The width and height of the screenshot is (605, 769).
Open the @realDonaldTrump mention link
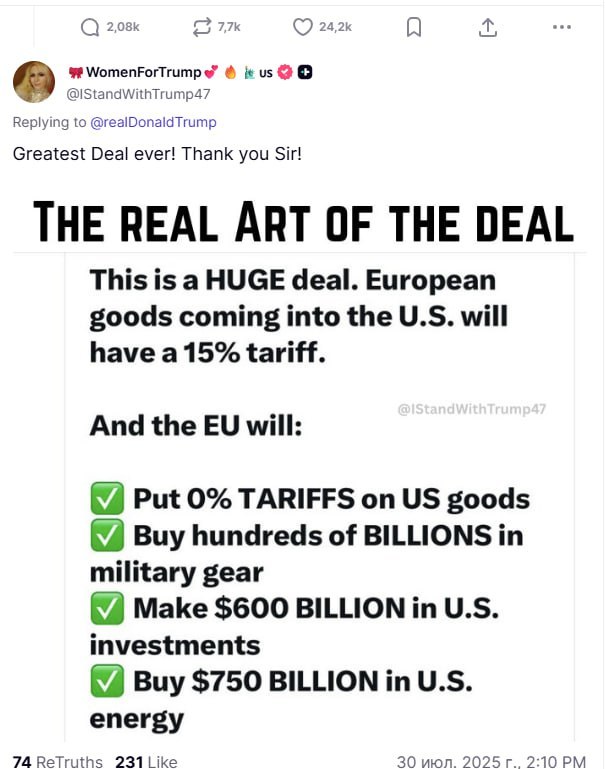(153, 122)
